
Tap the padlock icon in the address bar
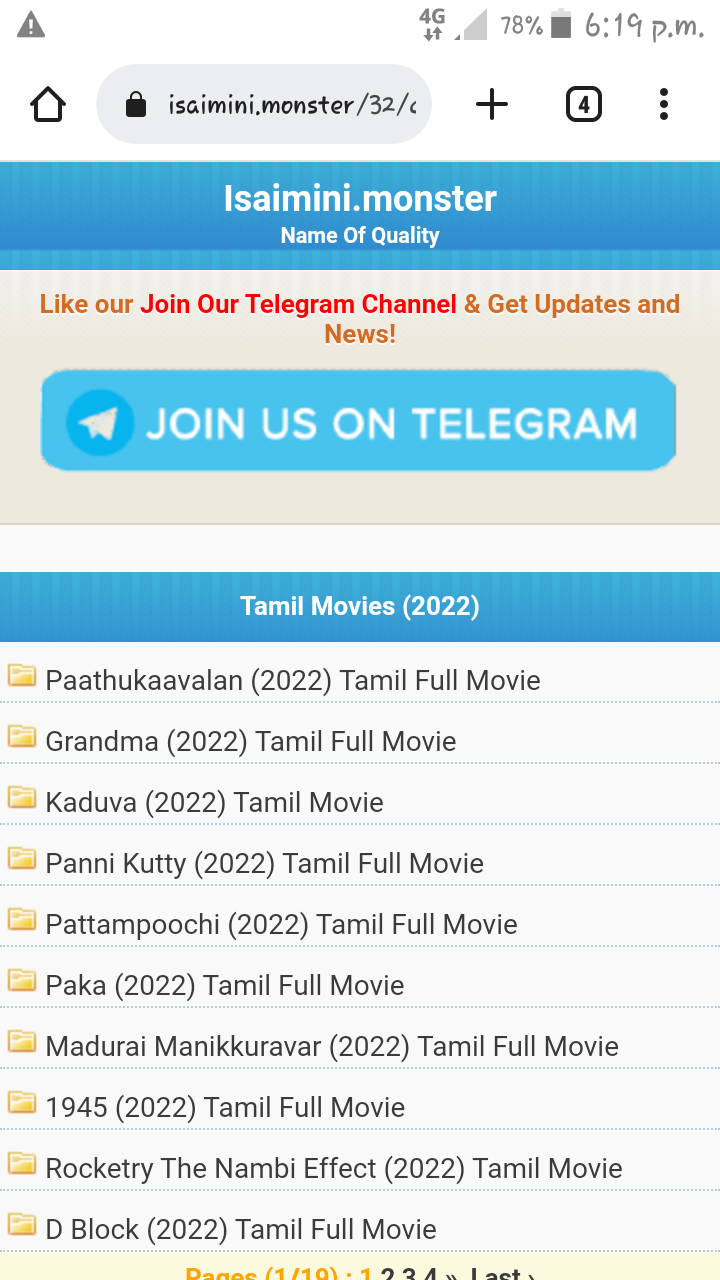click(135, 102)
